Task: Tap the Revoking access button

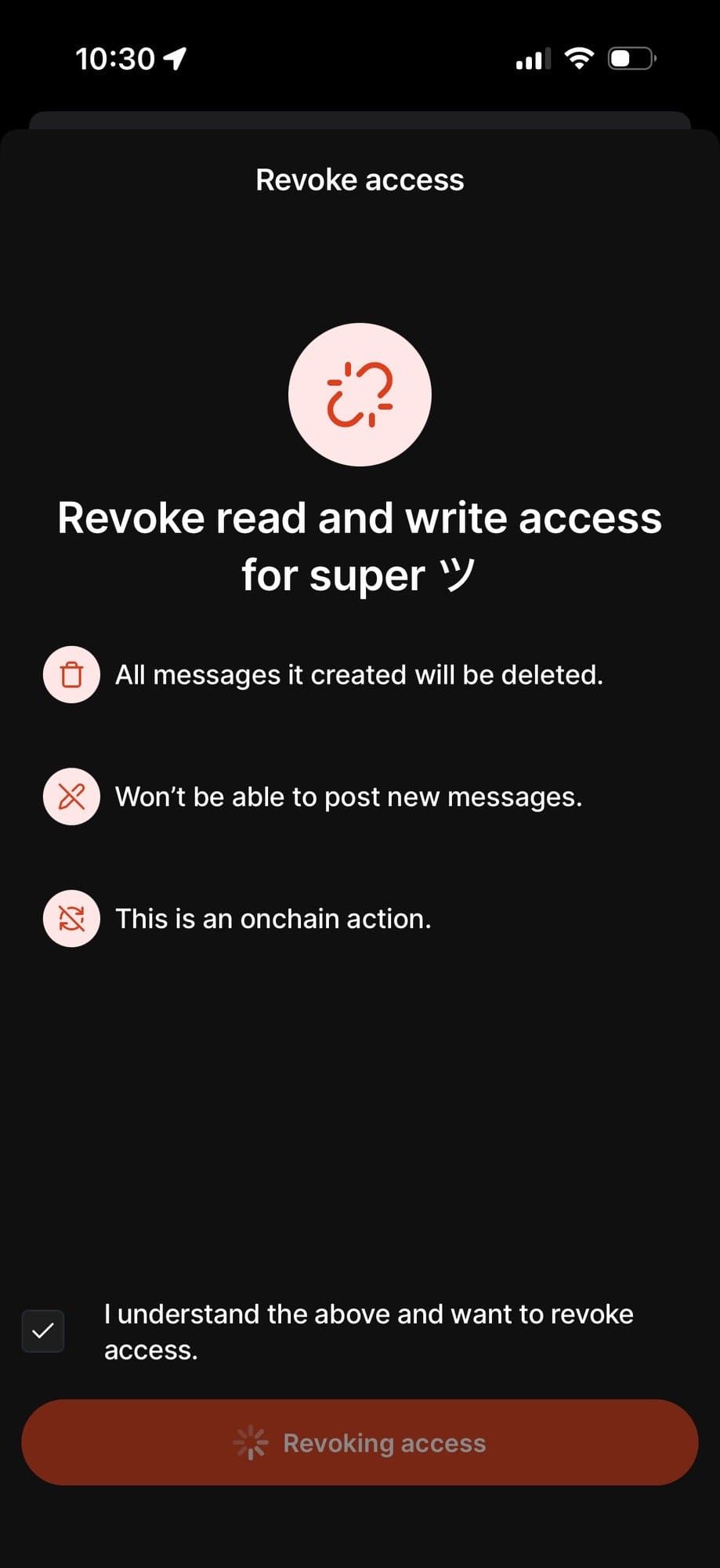Action: [x=360, y=1443]
